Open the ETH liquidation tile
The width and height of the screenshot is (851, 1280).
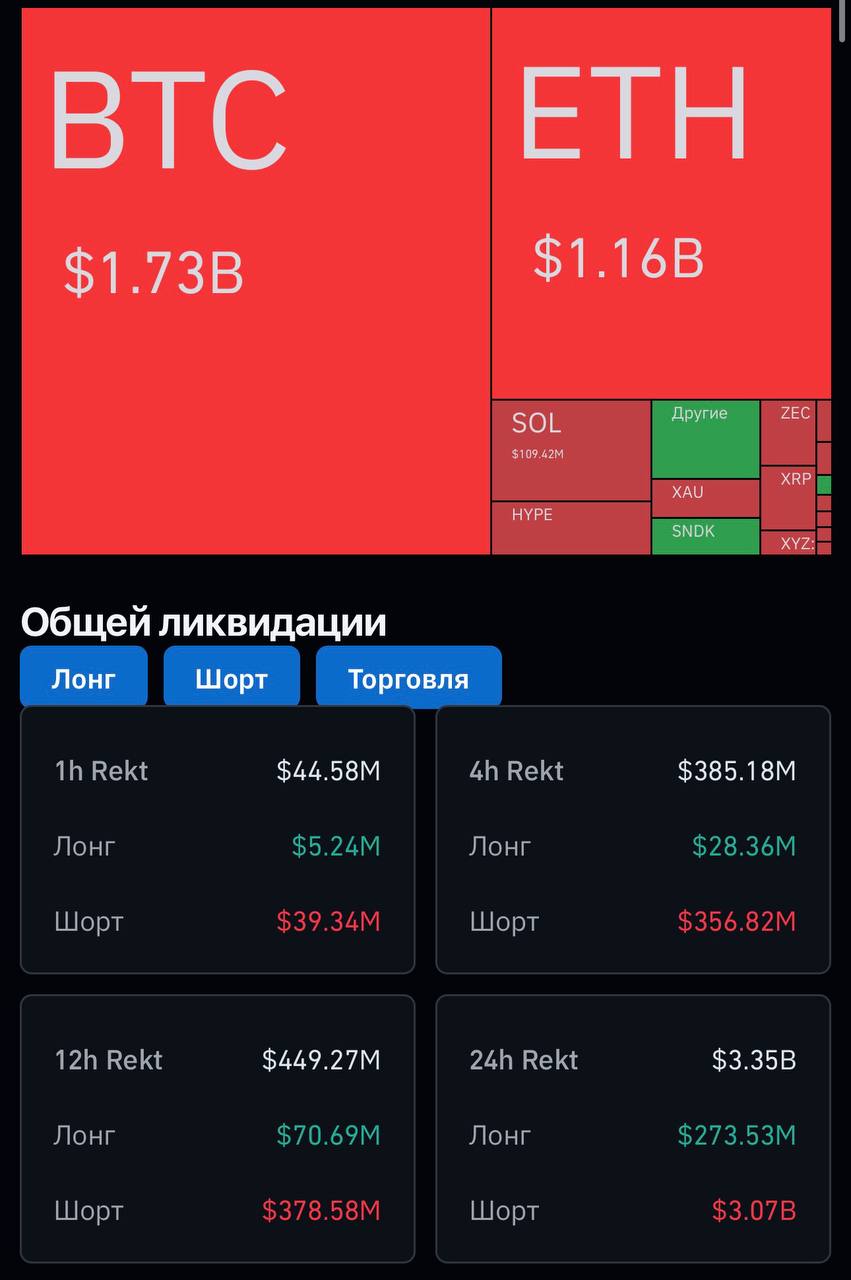(661, 204)
